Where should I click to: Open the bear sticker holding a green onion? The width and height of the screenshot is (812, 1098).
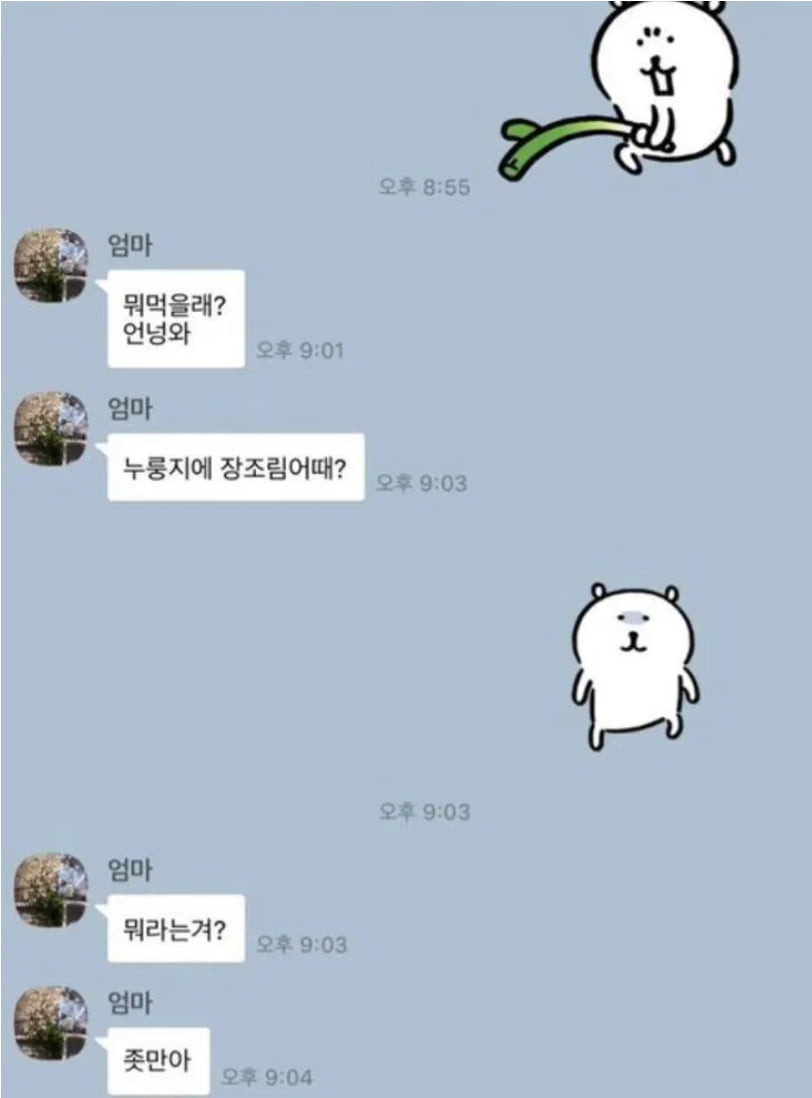[619, 88]
